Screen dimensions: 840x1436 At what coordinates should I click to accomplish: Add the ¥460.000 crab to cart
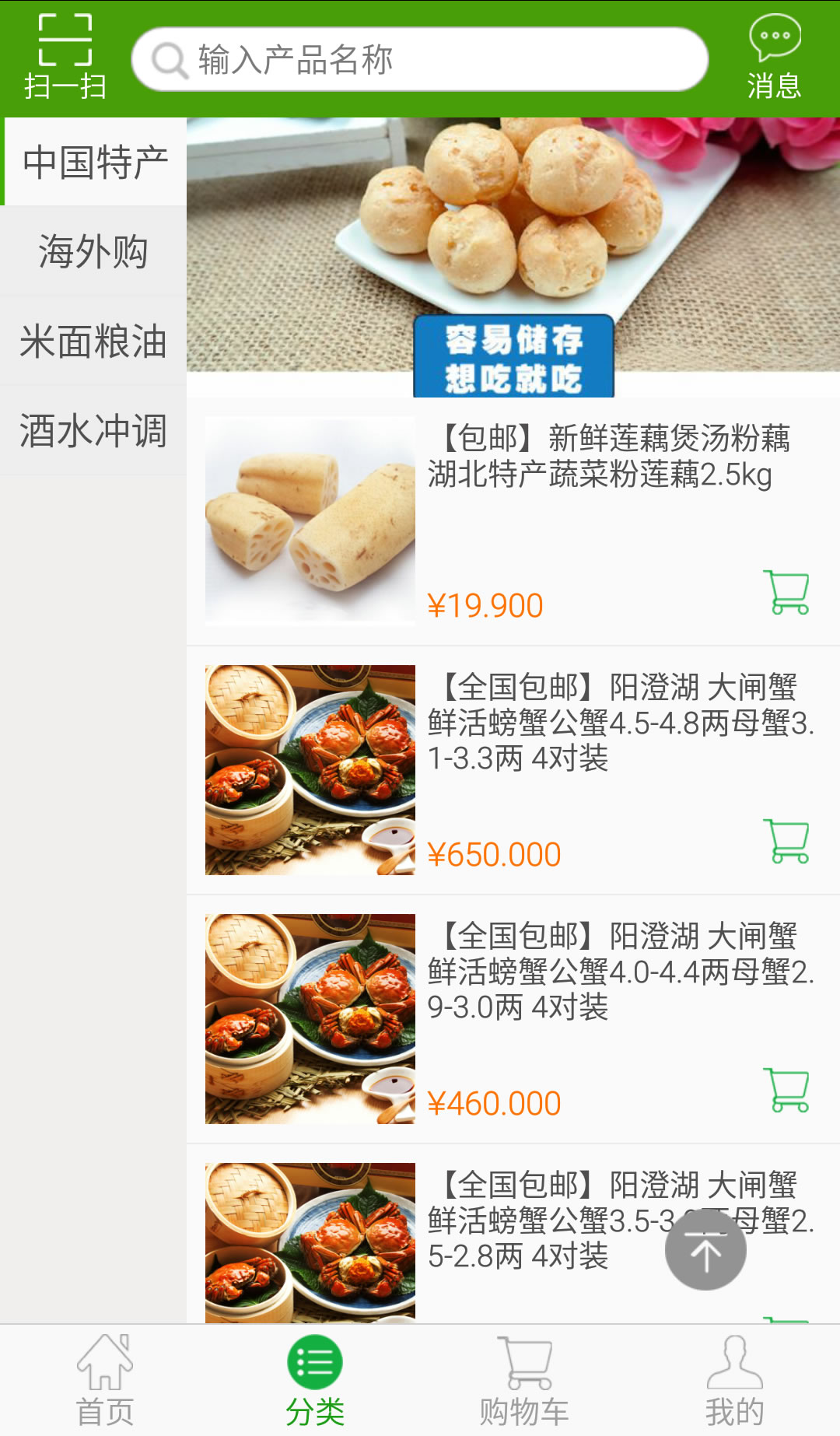tap(787, 1090)
